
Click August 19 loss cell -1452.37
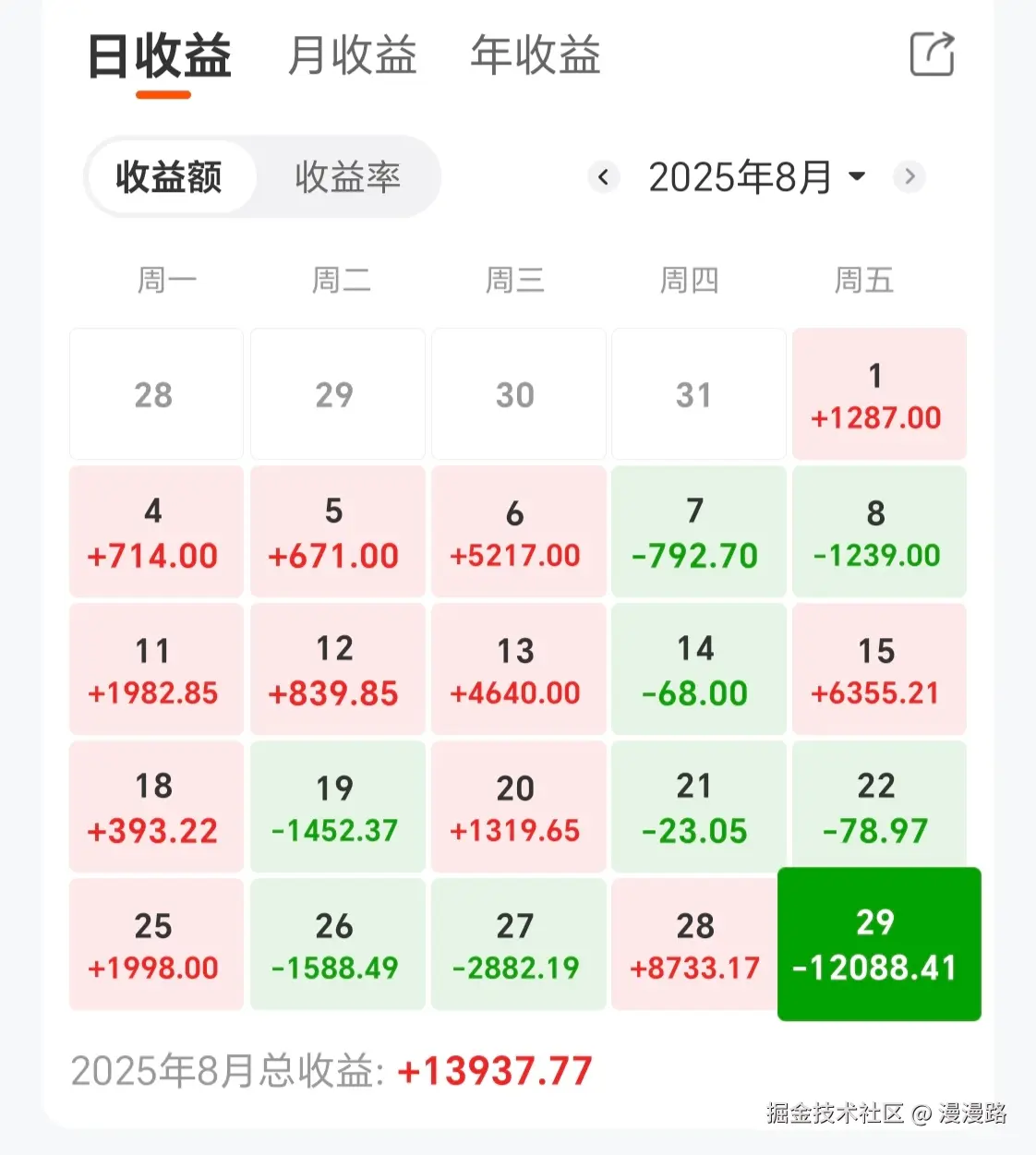[337, 806]
